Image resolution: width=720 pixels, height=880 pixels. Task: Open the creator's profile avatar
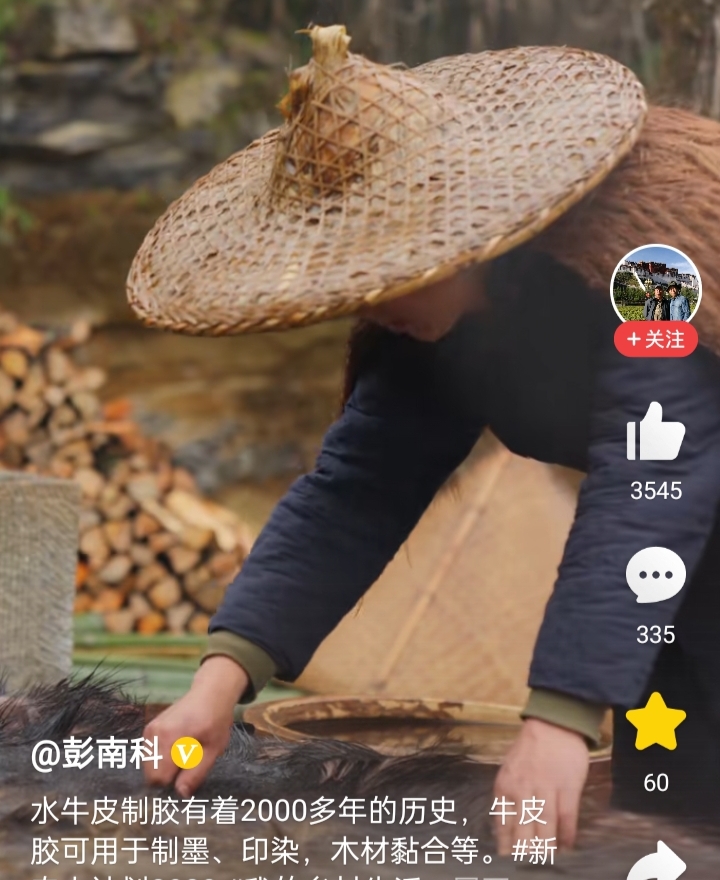tap(656, 286)
